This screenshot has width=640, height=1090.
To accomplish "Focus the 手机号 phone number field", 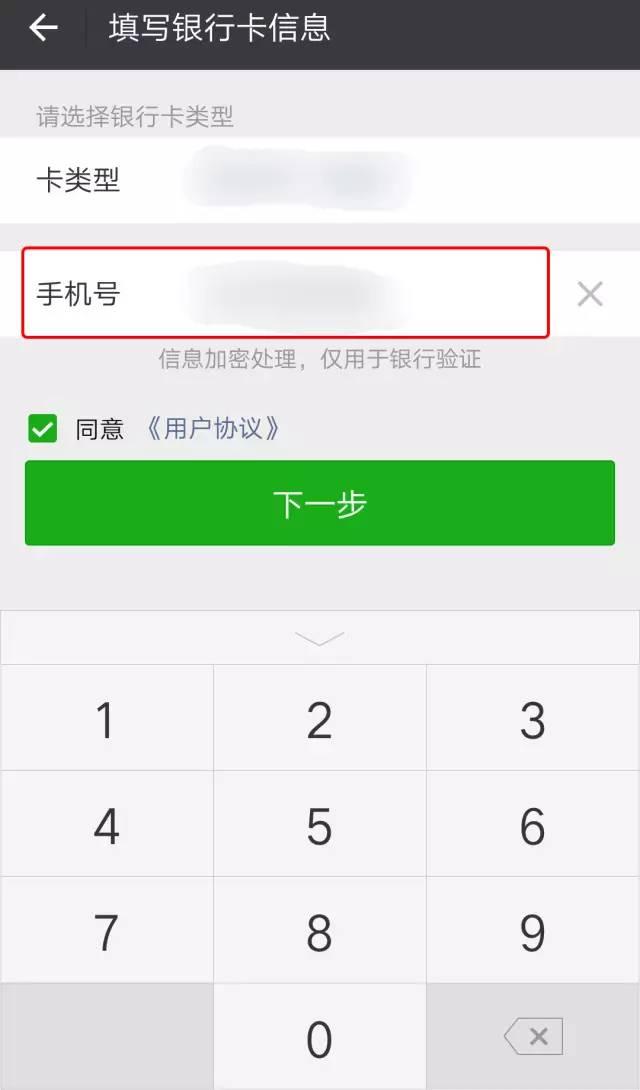I will (x=286, y=293).
